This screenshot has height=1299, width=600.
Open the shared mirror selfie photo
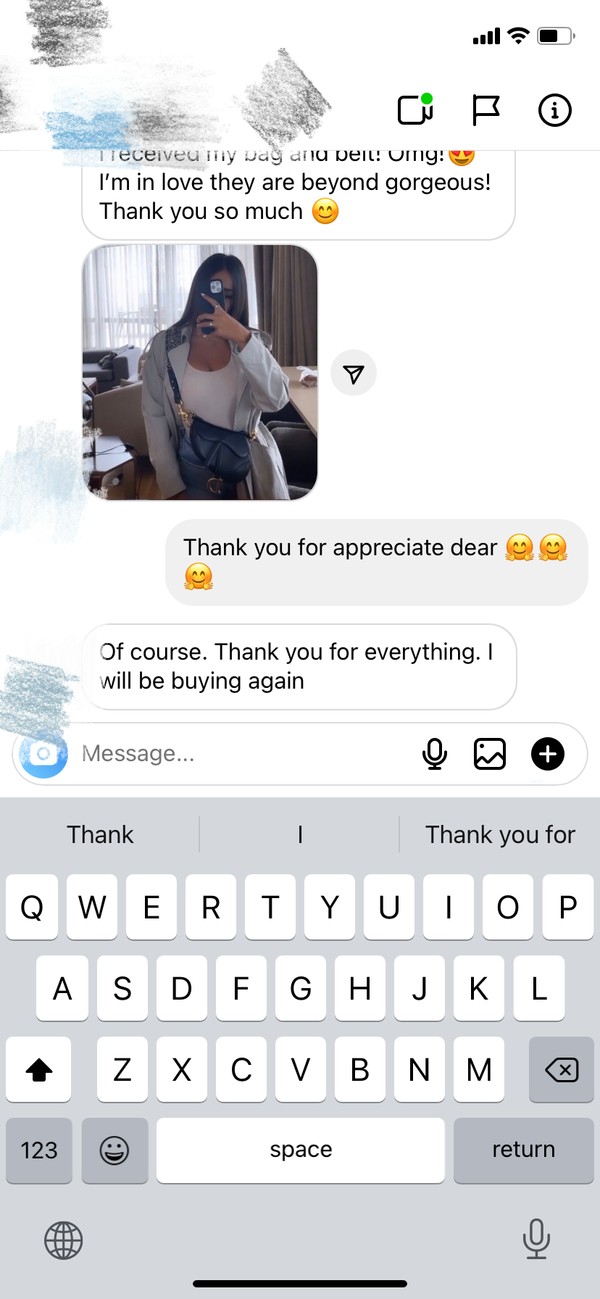200,372
